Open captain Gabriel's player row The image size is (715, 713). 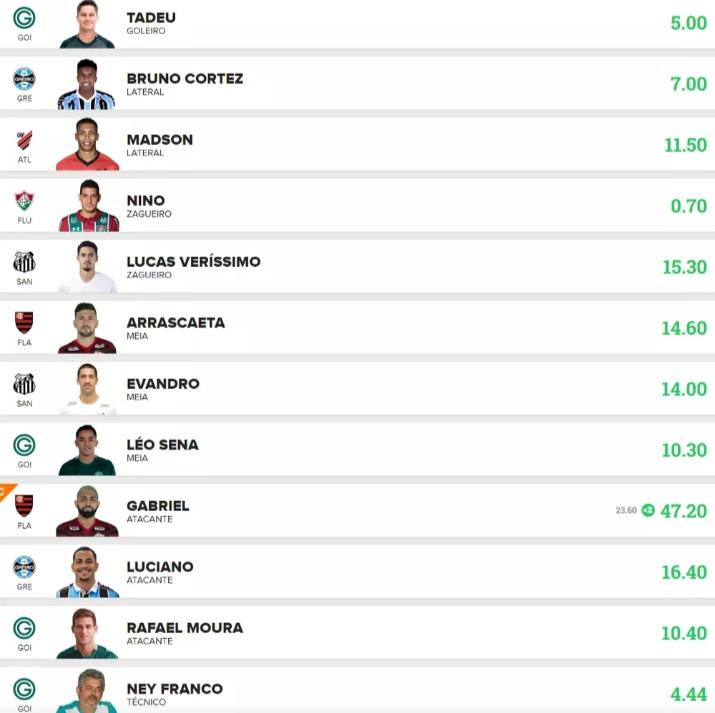click(357, 511)
